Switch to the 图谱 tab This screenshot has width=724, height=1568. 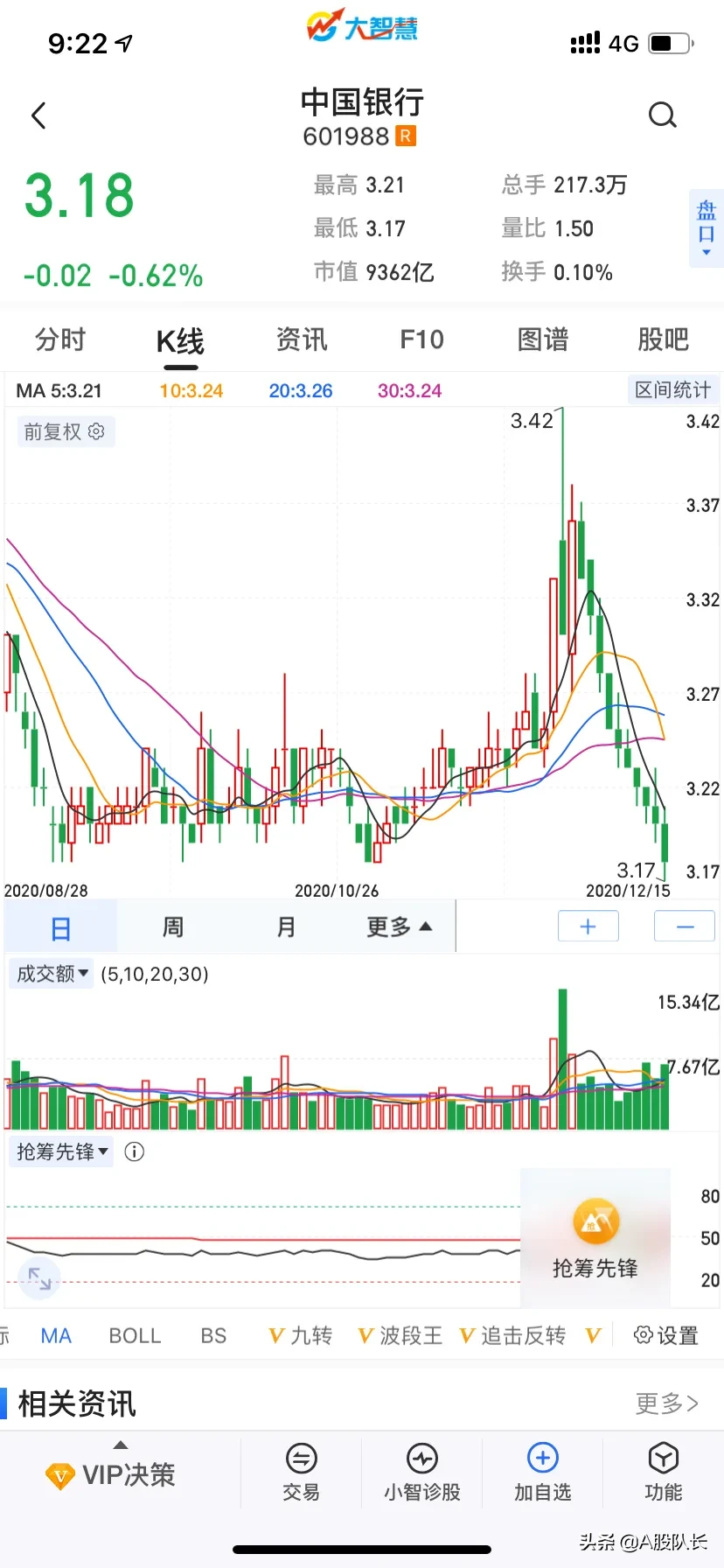coord(542,339)
